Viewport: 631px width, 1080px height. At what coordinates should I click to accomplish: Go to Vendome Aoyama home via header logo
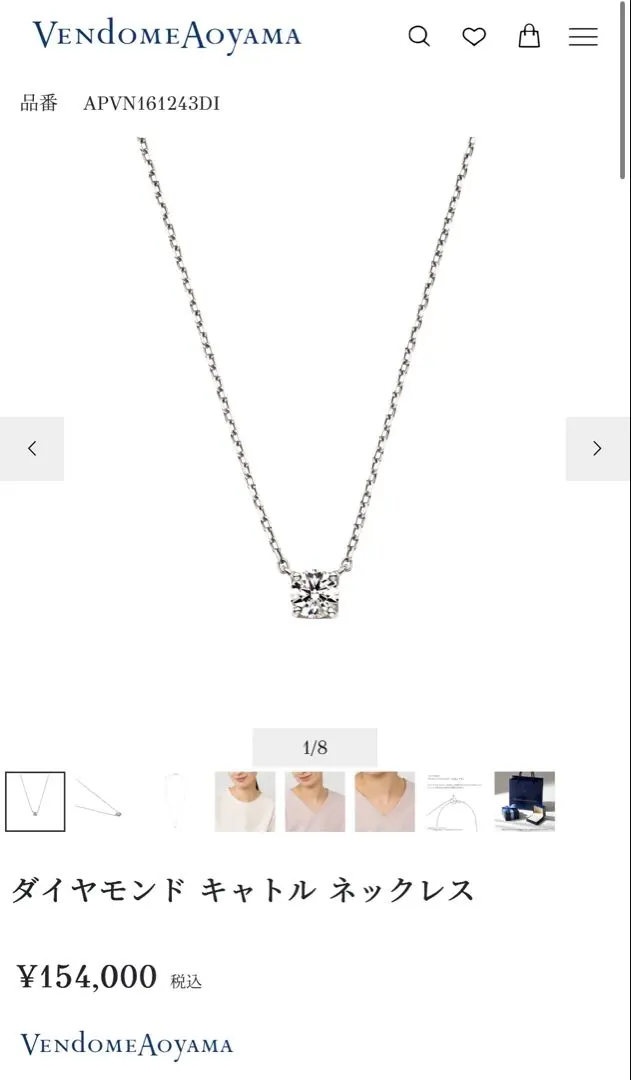click(167, 37)
